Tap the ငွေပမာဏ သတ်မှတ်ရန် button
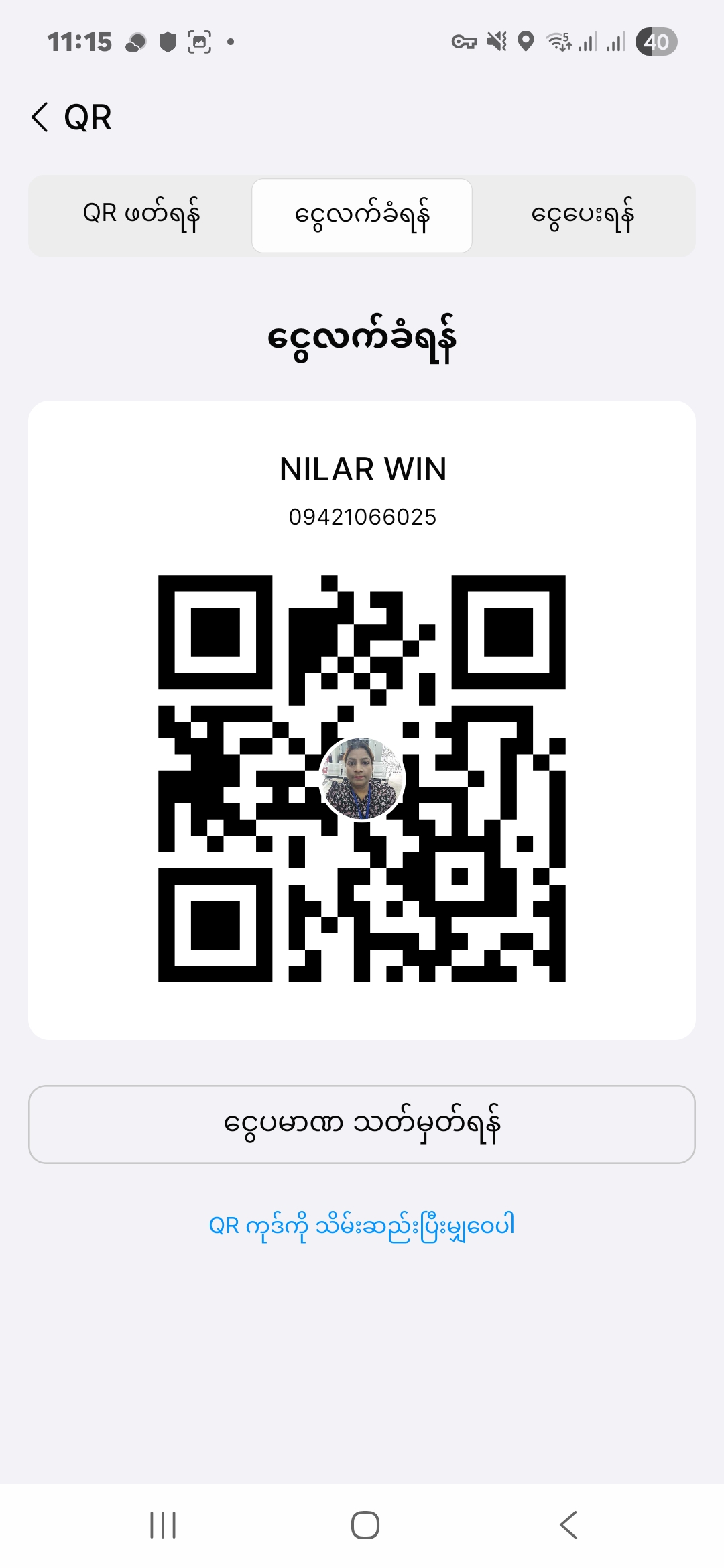 click(362, 1124)
